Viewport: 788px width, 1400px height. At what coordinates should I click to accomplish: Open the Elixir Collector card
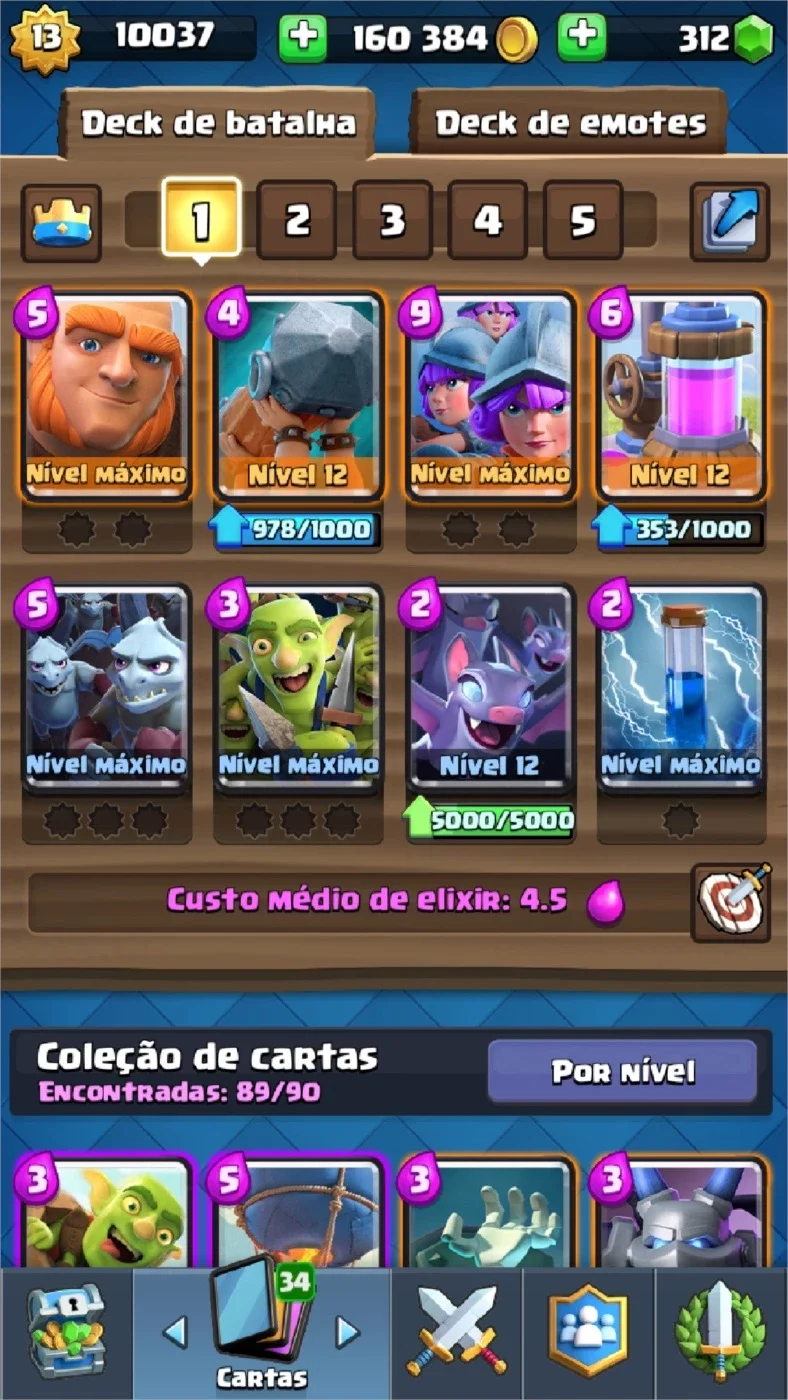point(681,397)
